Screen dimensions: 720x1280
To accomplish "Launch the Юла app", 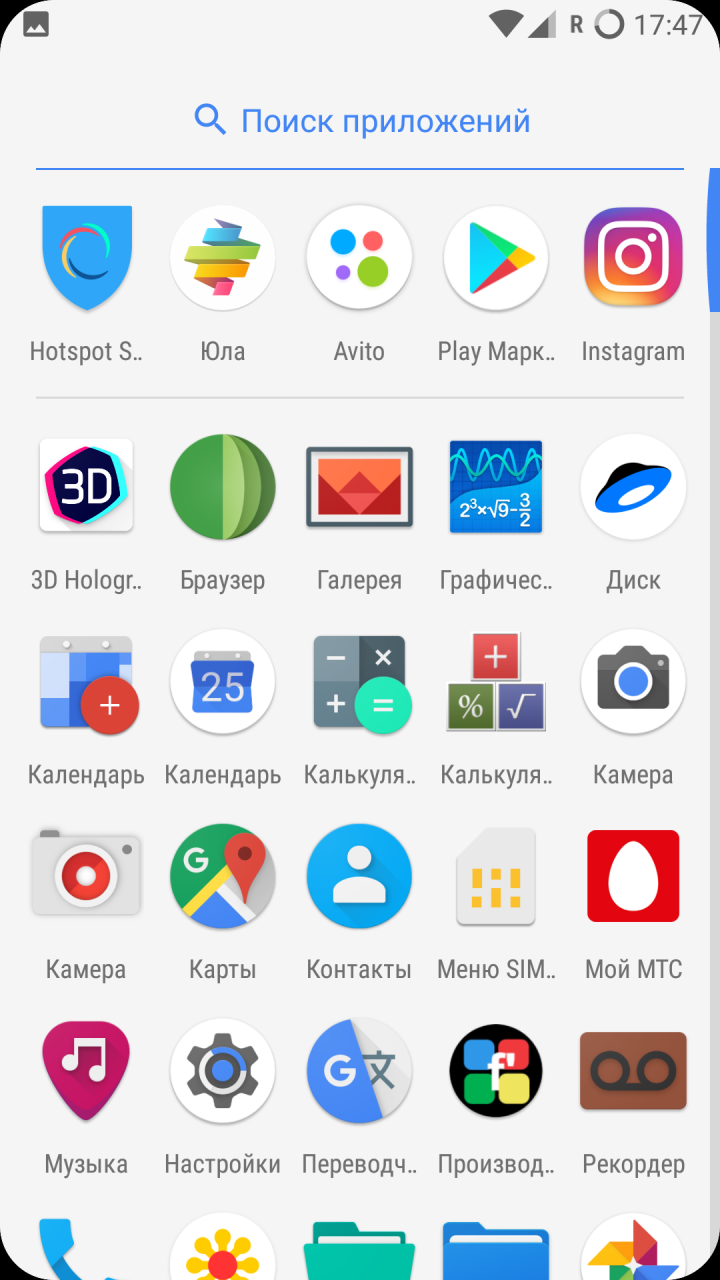I will pyautogui.click(x=222, y=258).
